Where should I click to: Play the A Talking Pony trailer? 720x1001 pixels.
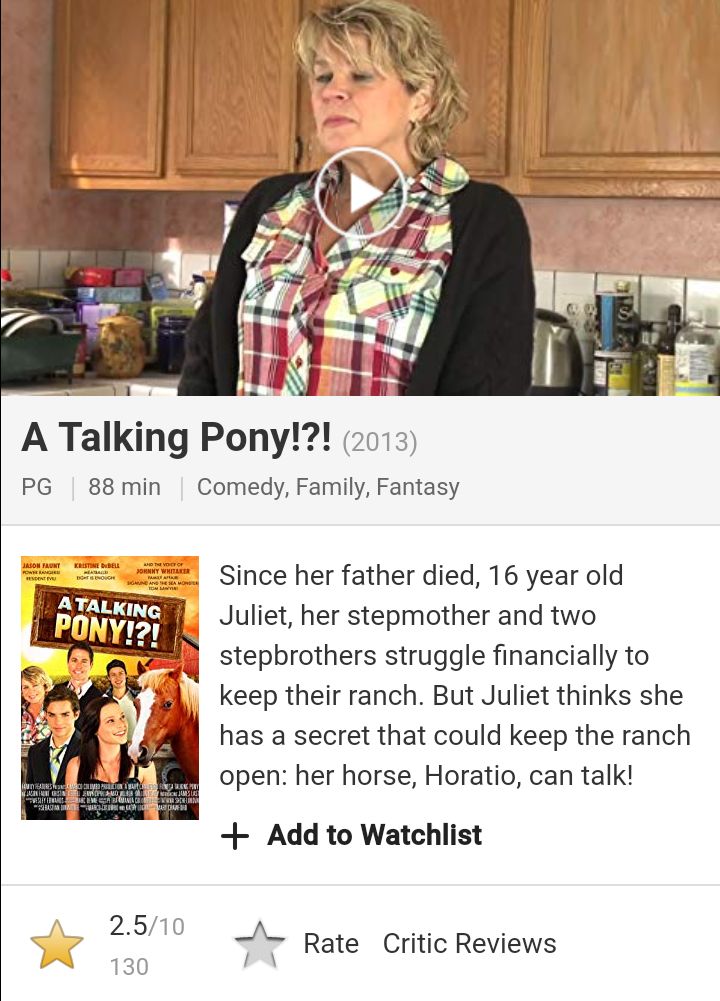(x=360, y=193)
